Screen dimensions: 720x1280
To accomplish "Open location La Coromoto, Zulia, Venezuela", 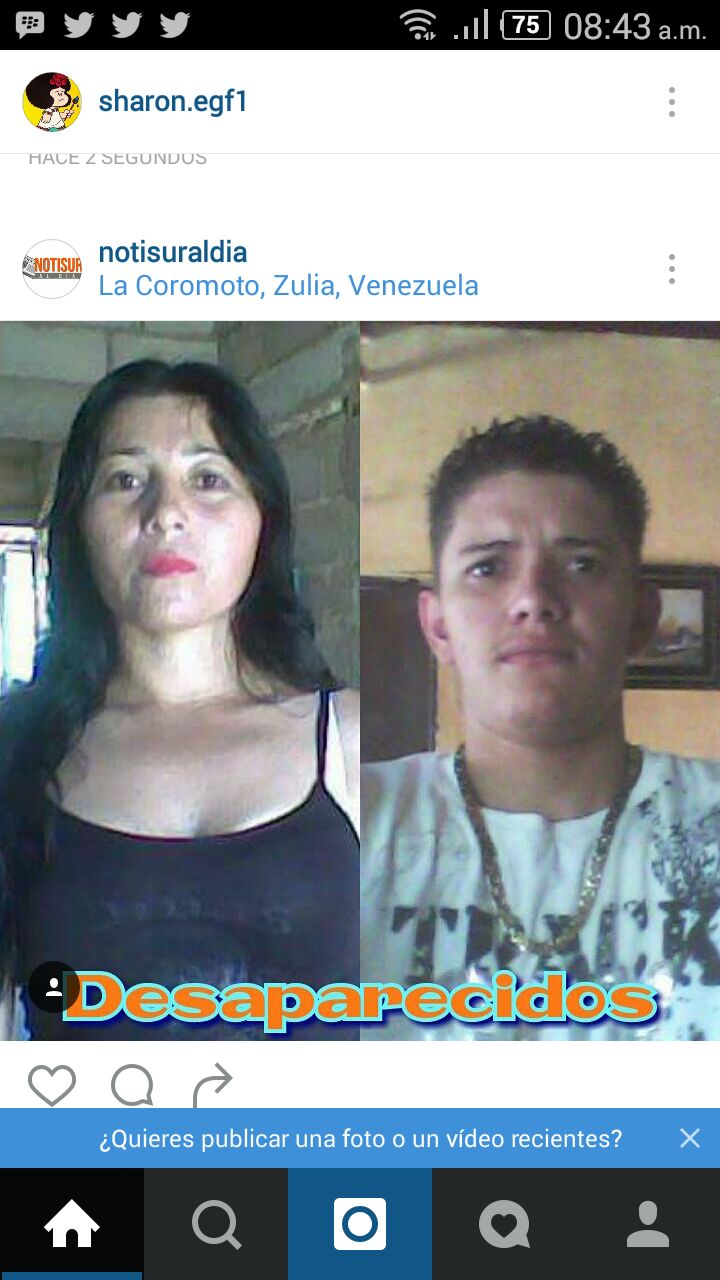I will point(288,286).
